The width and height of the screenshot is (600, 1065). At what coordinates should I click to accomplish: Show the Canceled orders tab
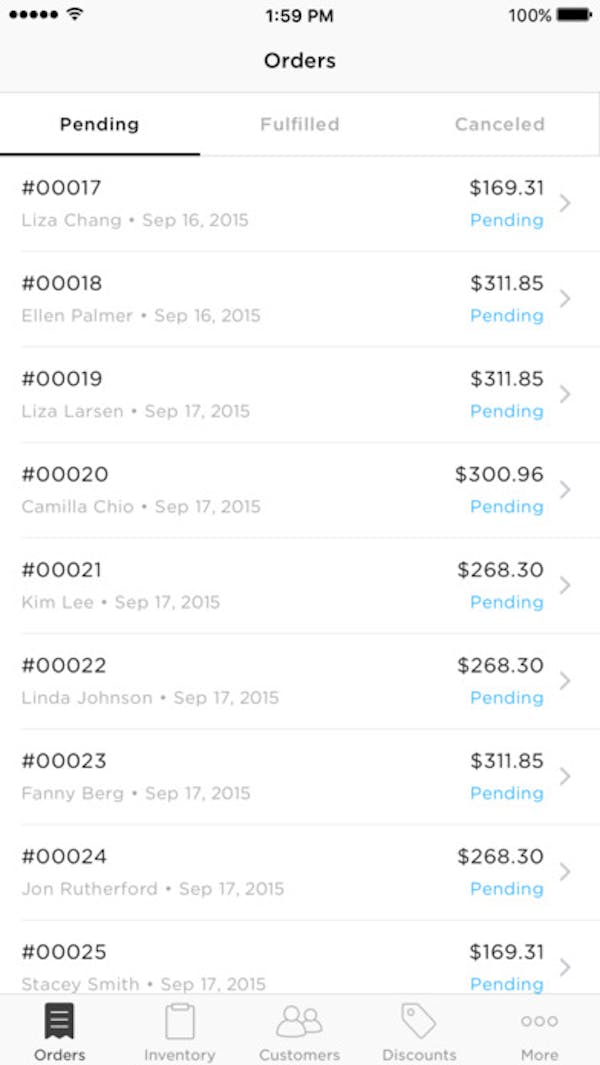(x=499, y=125)
